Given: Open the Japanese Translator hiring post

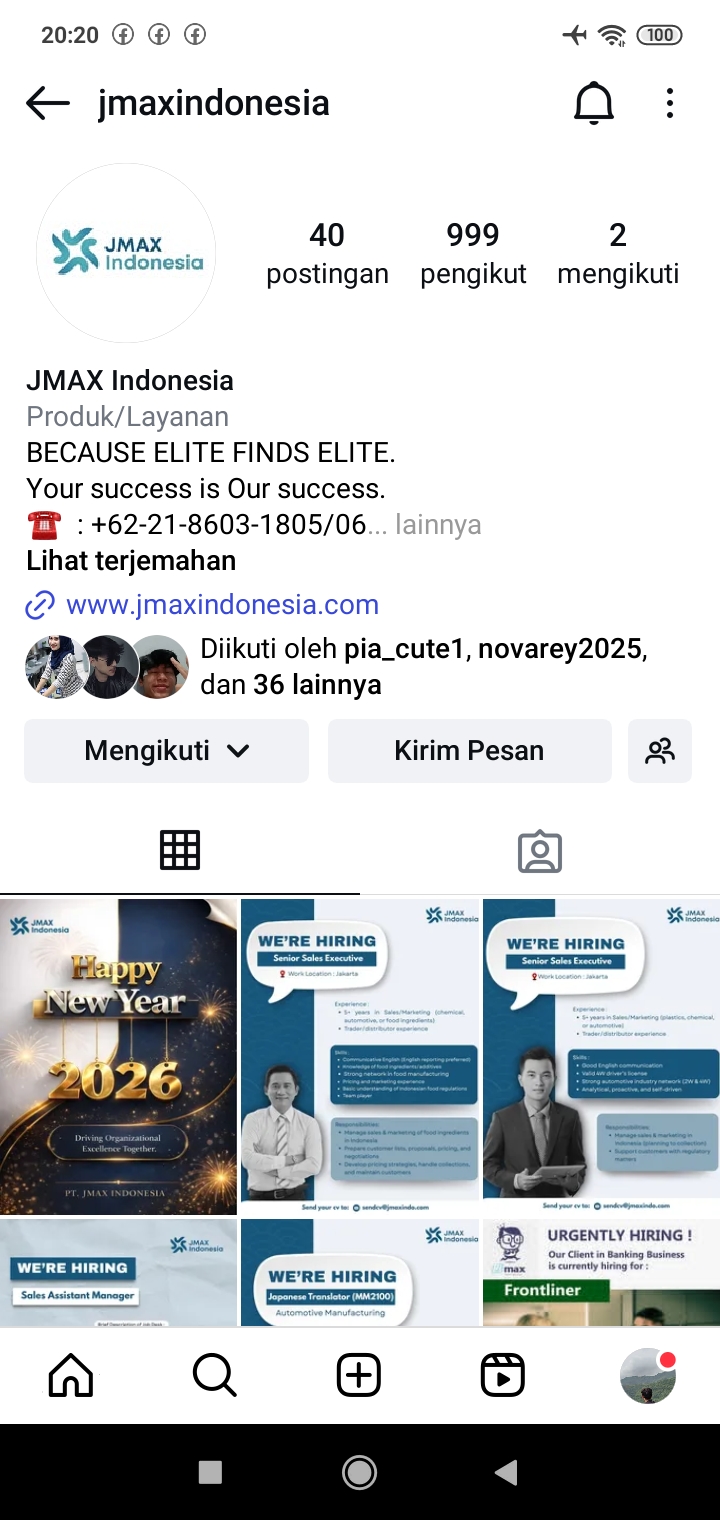Looking at the screenshot, I should pyautogui.click(x=359, y=1272).
